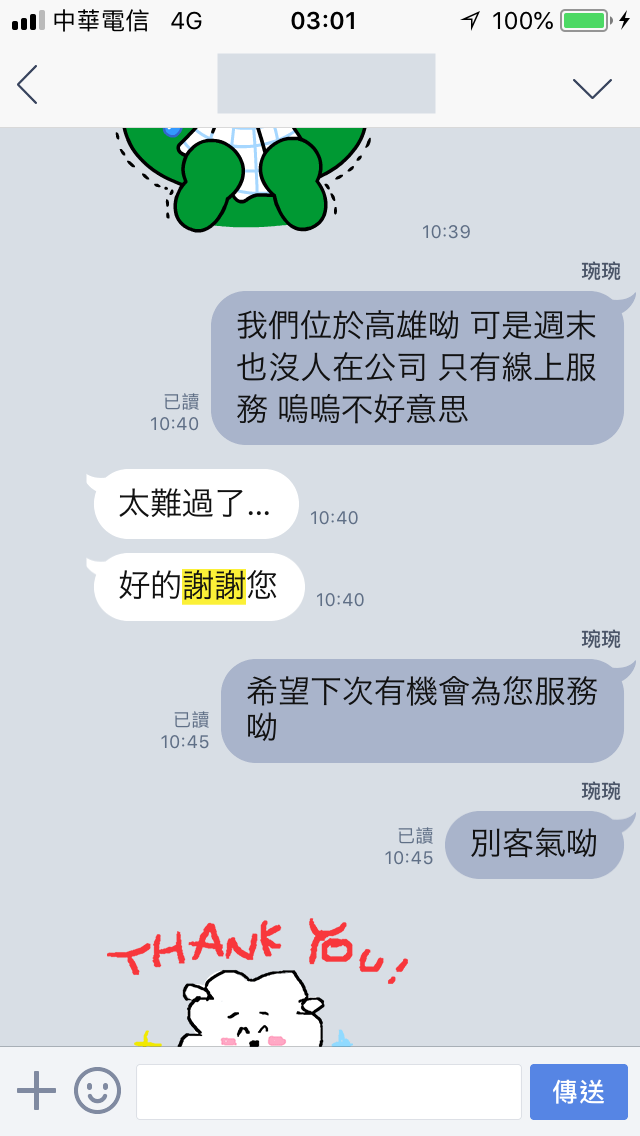Expand the chat options dropdown arrow
640x1136 pixels.
point(592,88)
